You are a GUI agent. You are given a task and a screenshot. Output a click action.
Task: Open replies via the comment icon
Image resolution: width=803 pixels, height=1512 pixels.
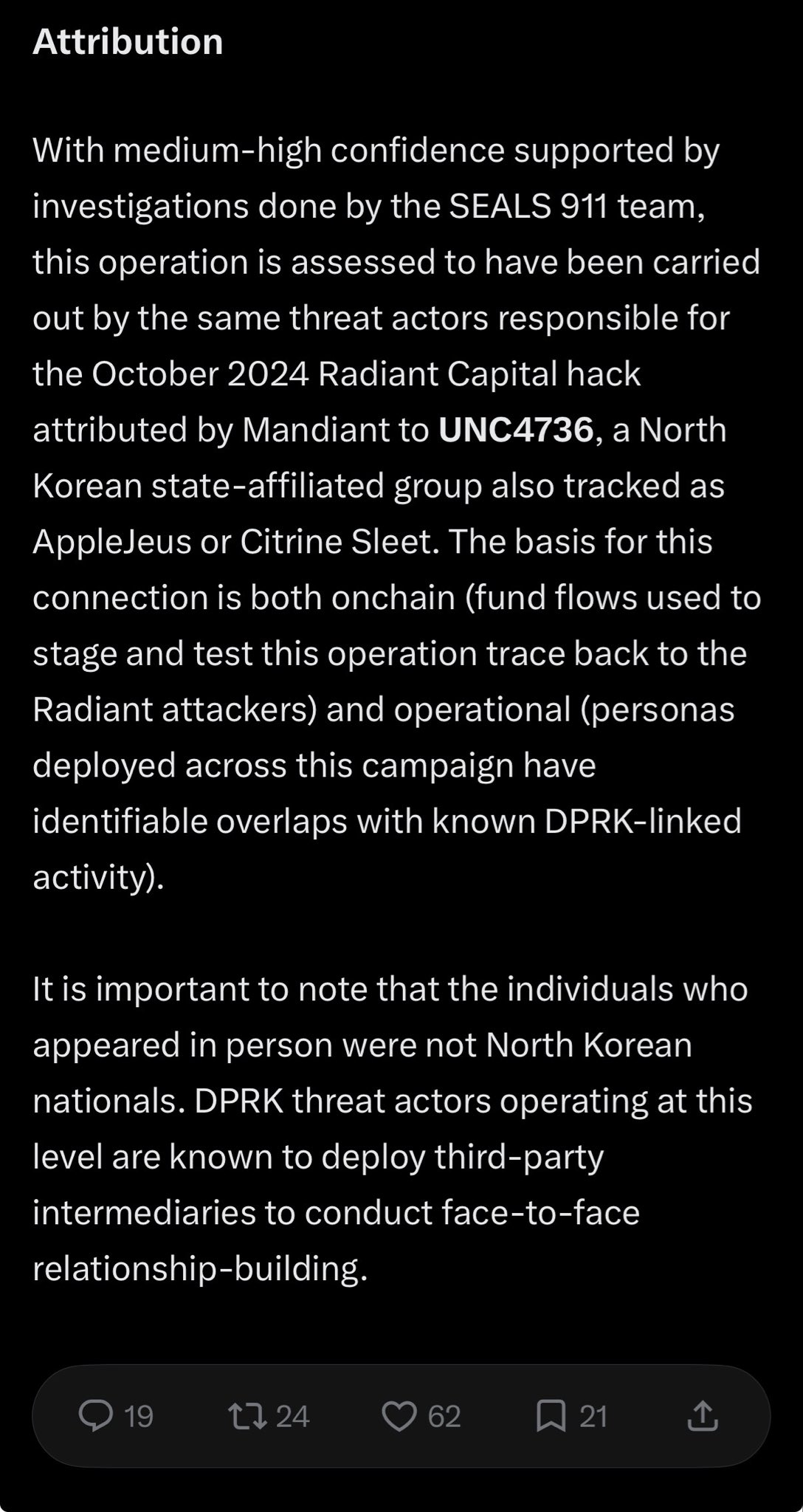point(96,1416)
